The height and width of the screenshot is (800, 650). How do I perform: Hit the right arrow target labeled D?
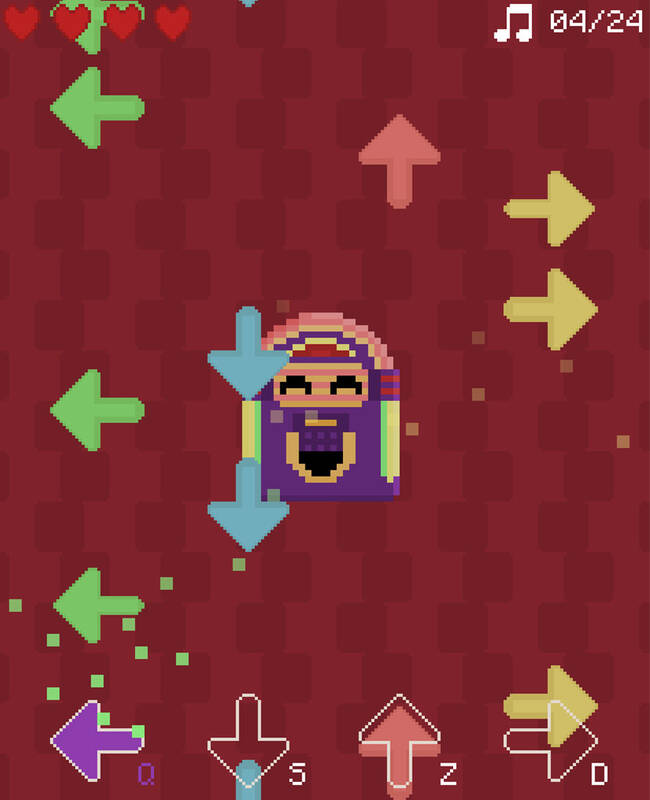(551, 740)
